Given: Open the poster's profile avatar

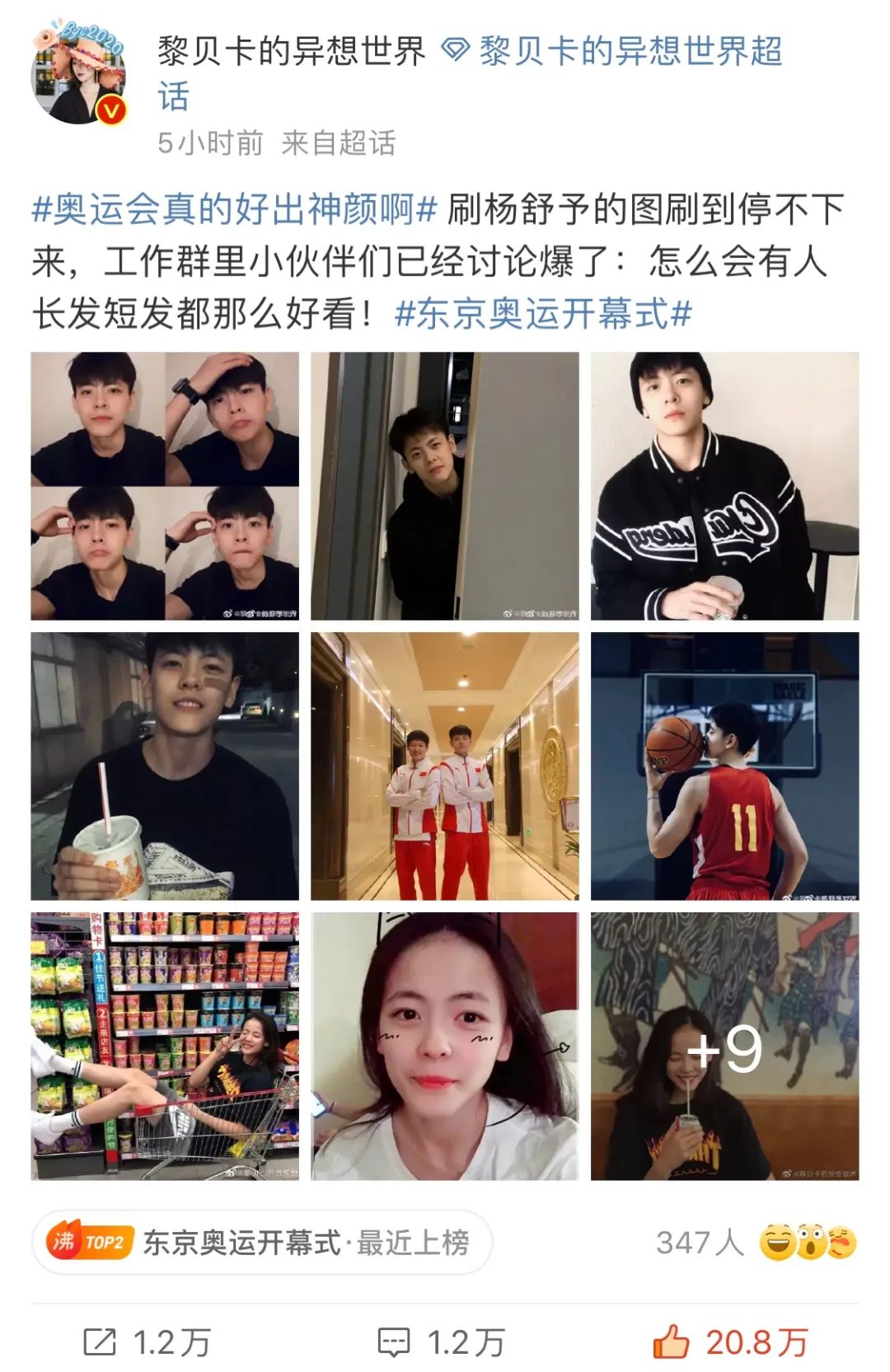Looking at the screenshot, I should pos(78,77).
